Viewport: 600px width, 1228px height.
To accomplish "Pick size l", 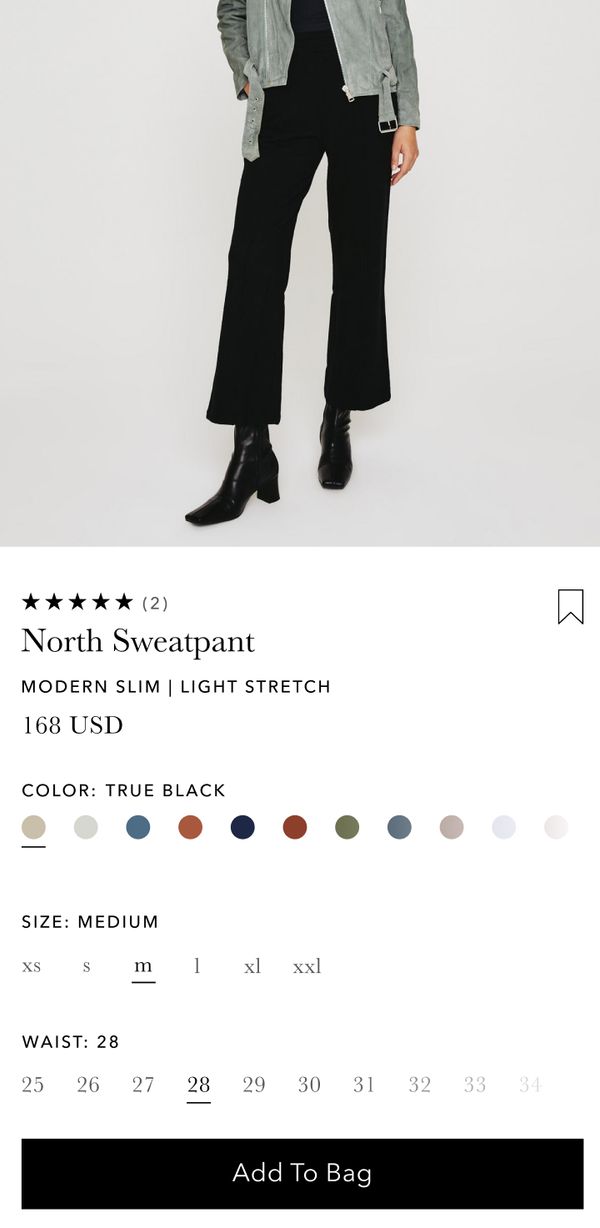I will [x=197, y=966].
